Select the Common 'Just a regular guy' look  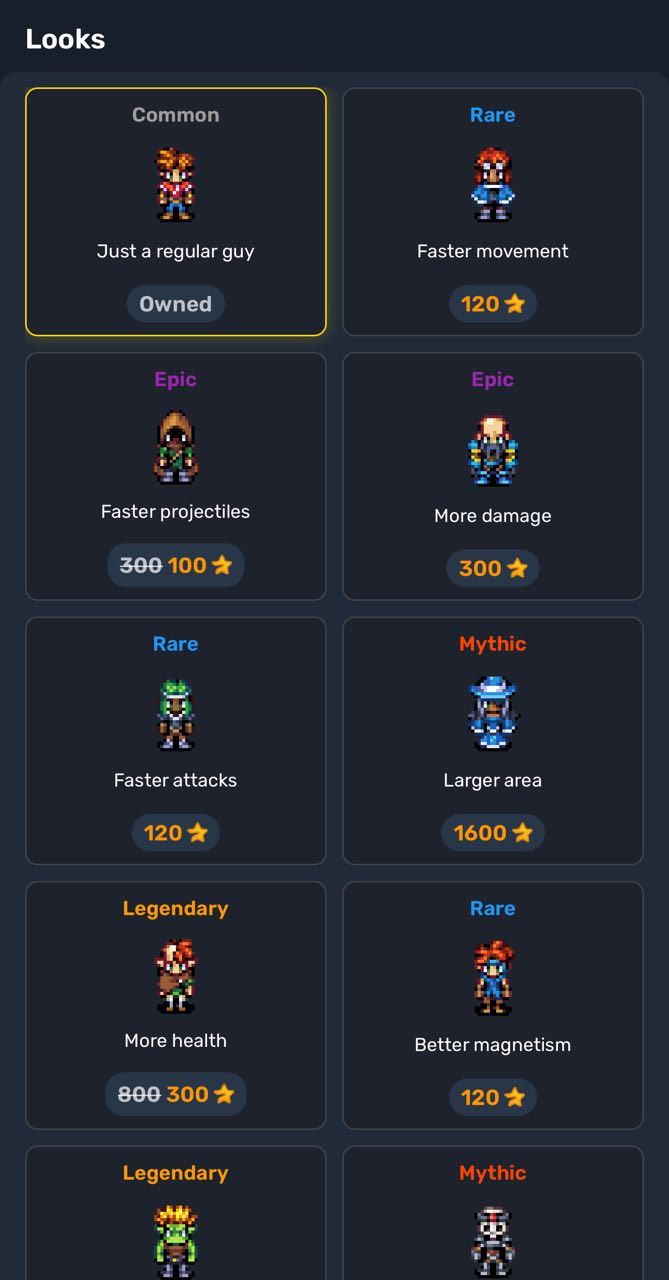coord(175,212)
